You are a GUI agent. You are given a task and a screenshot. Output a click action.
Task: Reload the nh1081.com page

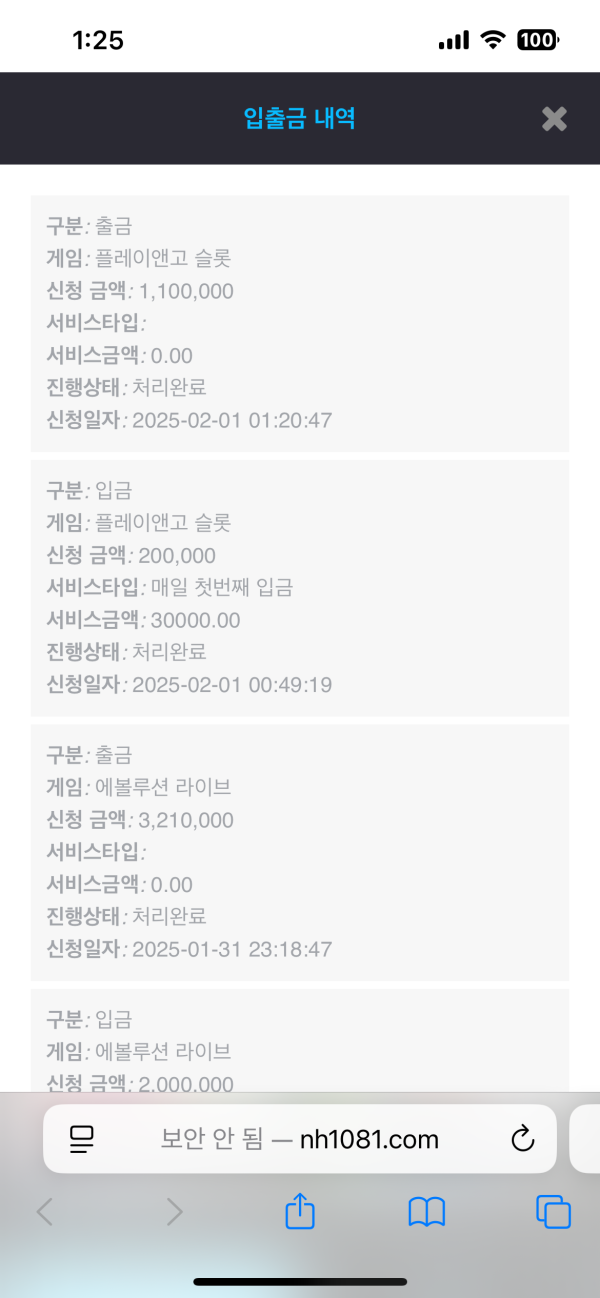pyautogui.click(x=522, y=1138)
